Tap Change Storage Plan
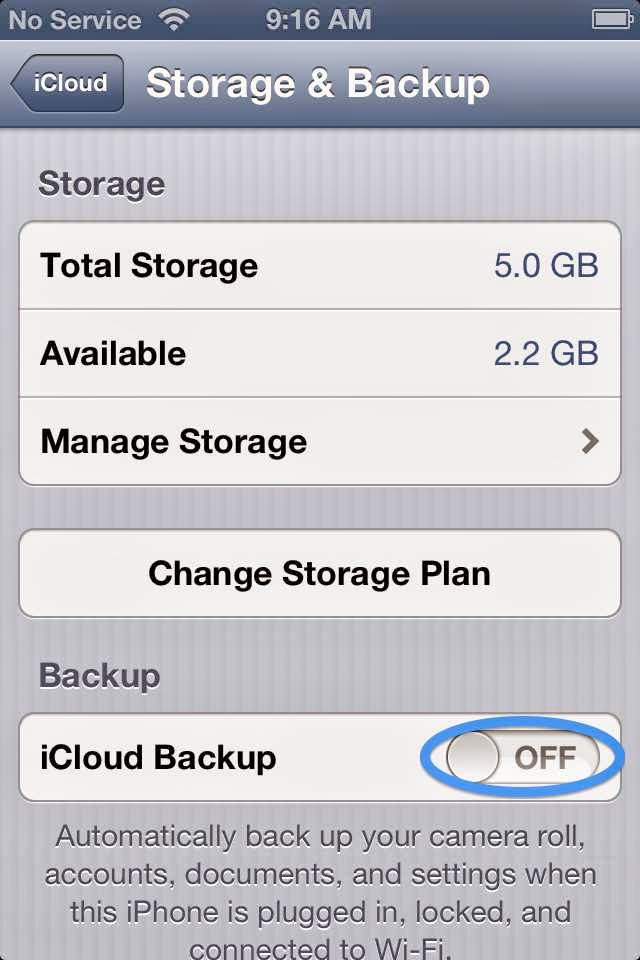Screen dimensions: 640x960 (x=320, y=574)
